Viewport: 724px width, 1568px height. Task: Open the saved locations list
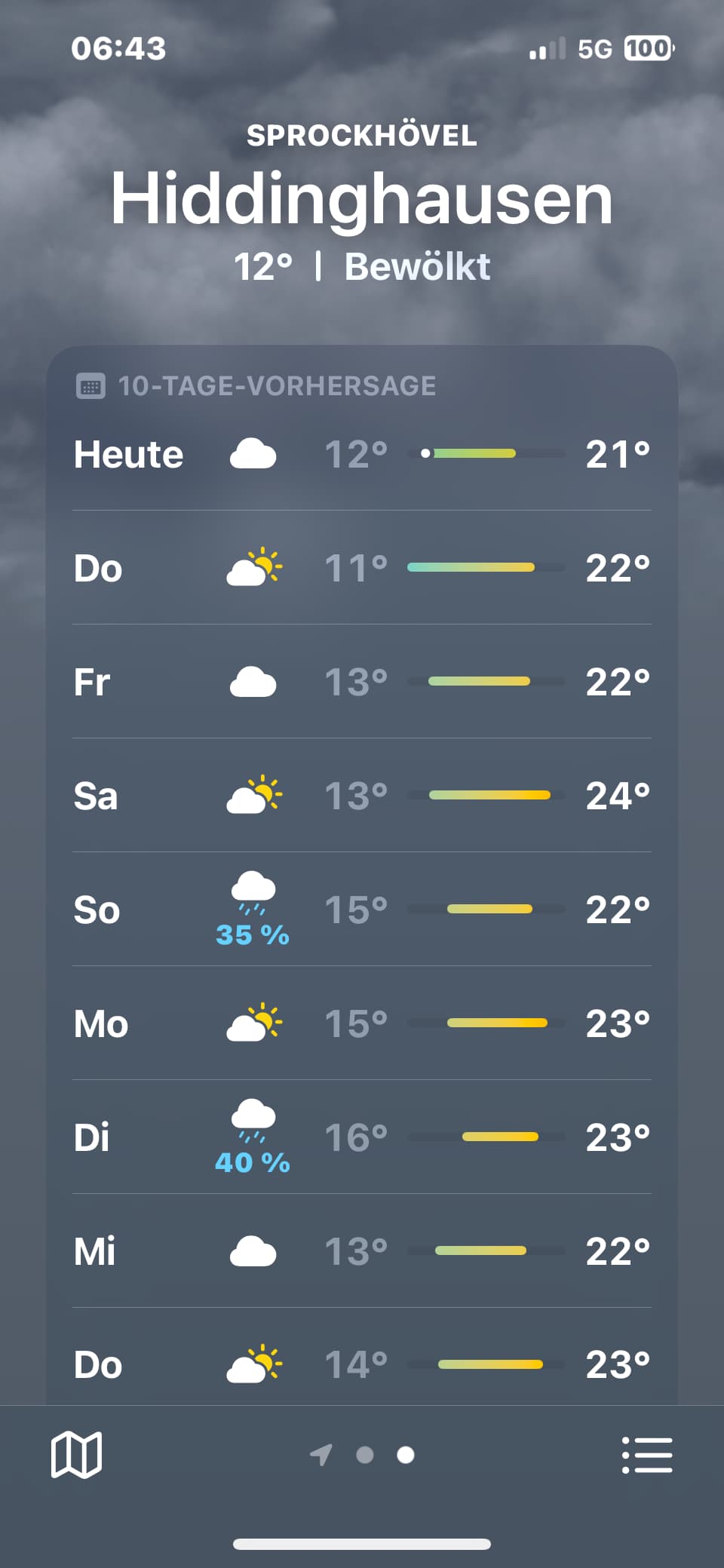point(647,1454)
